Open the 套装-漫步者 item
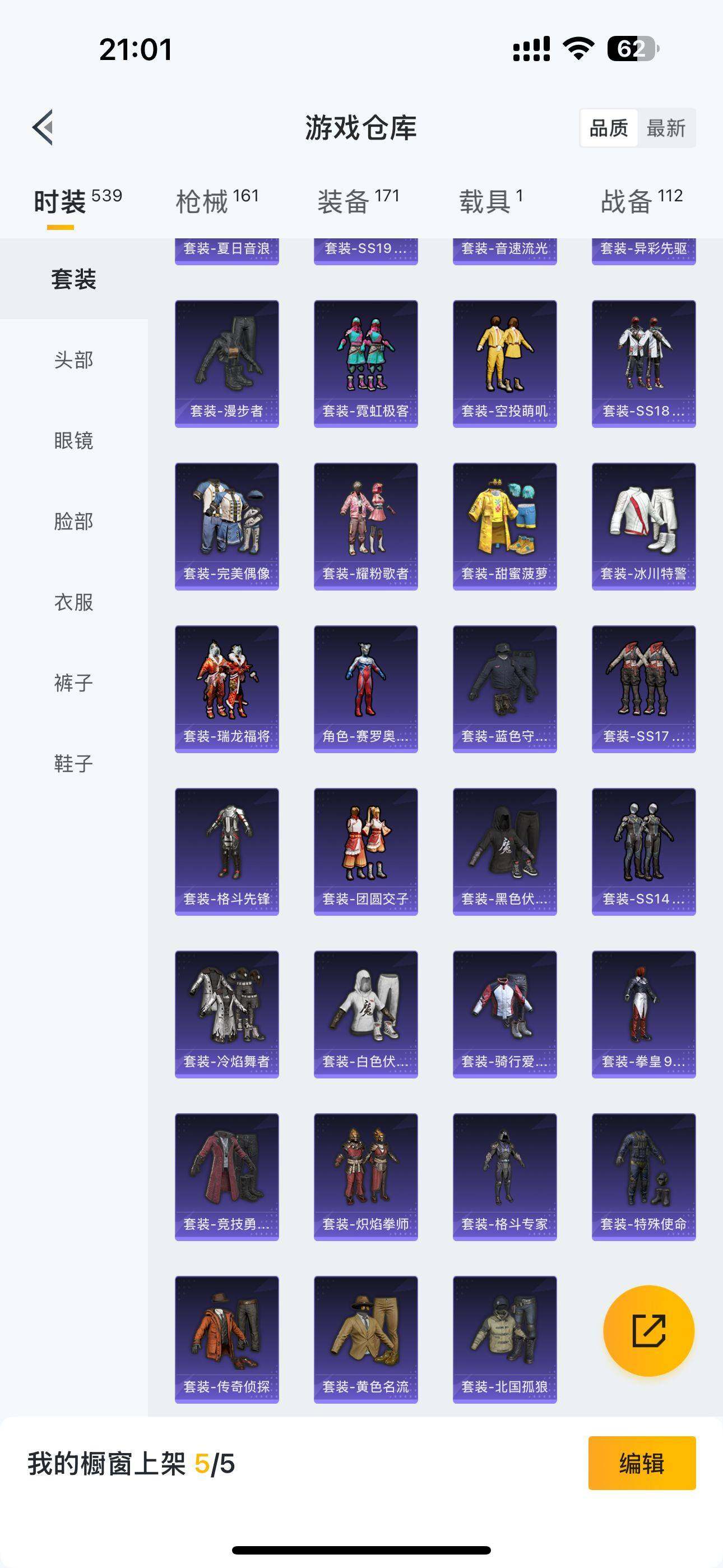Viewport: 723px width, 1568px height. tap(227, 363)
